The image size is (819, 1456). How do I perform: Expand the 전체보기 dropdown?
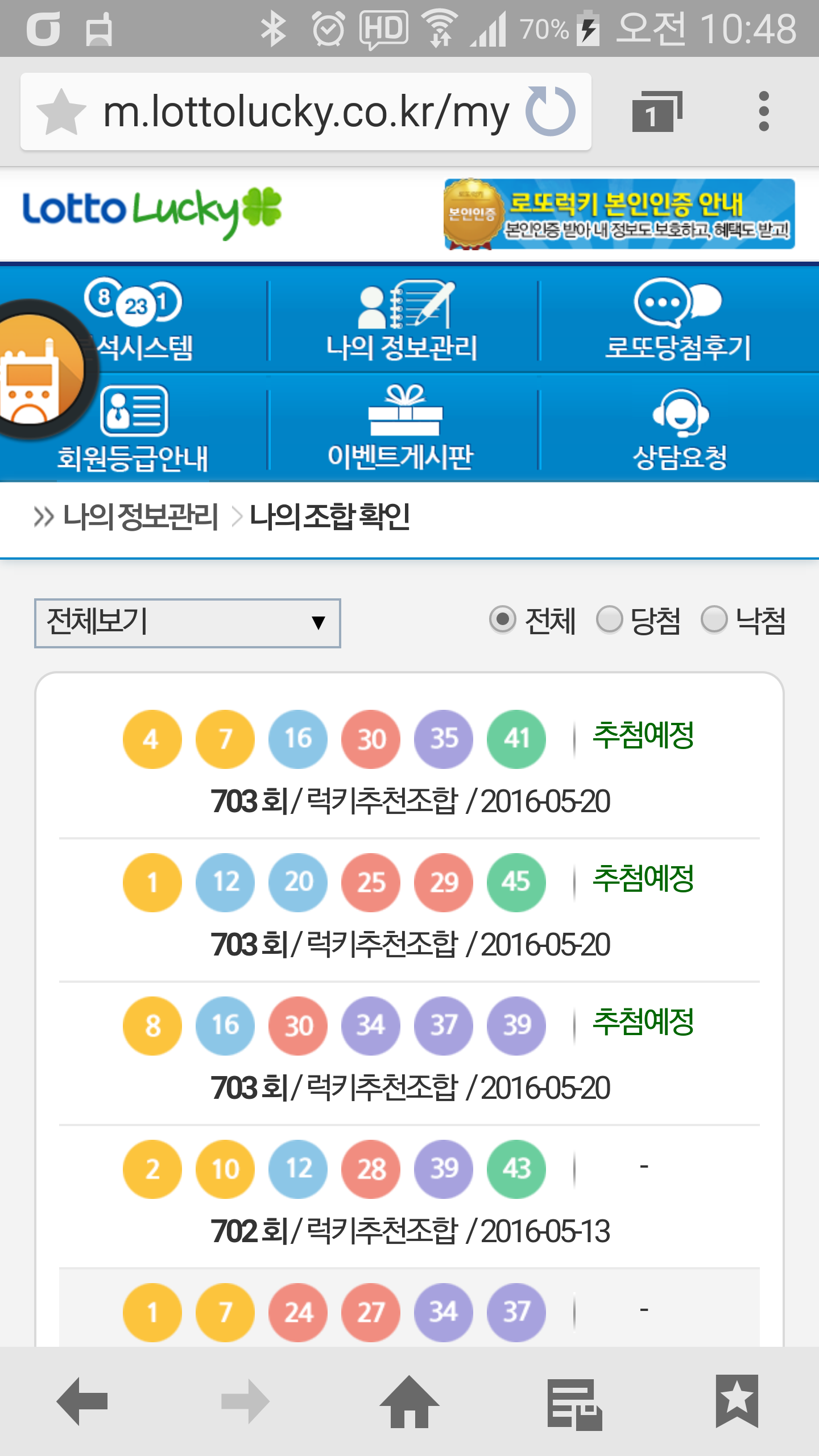pos(187,623)
